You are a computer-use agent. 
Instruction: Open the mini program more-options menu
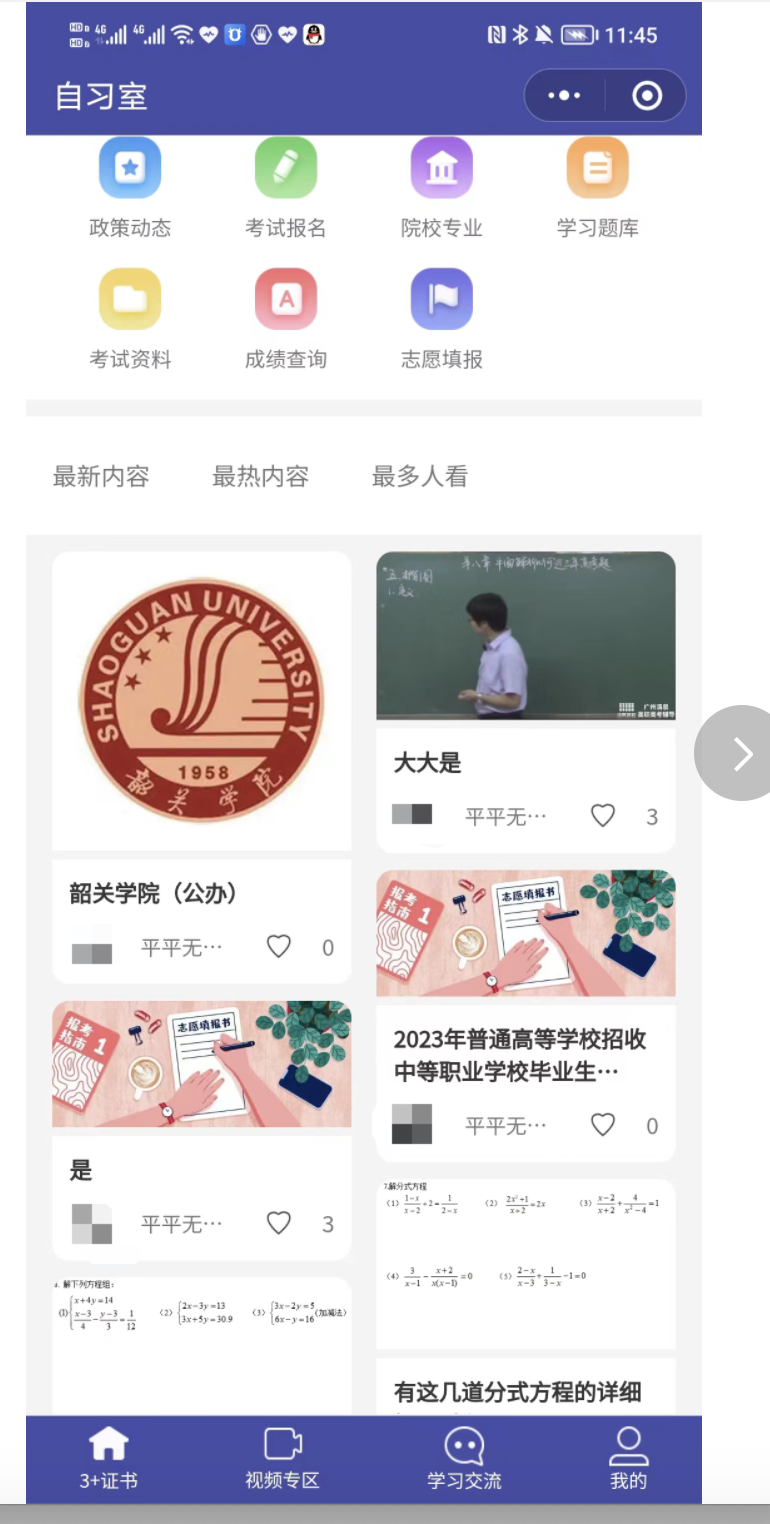(x=565, y=96)
